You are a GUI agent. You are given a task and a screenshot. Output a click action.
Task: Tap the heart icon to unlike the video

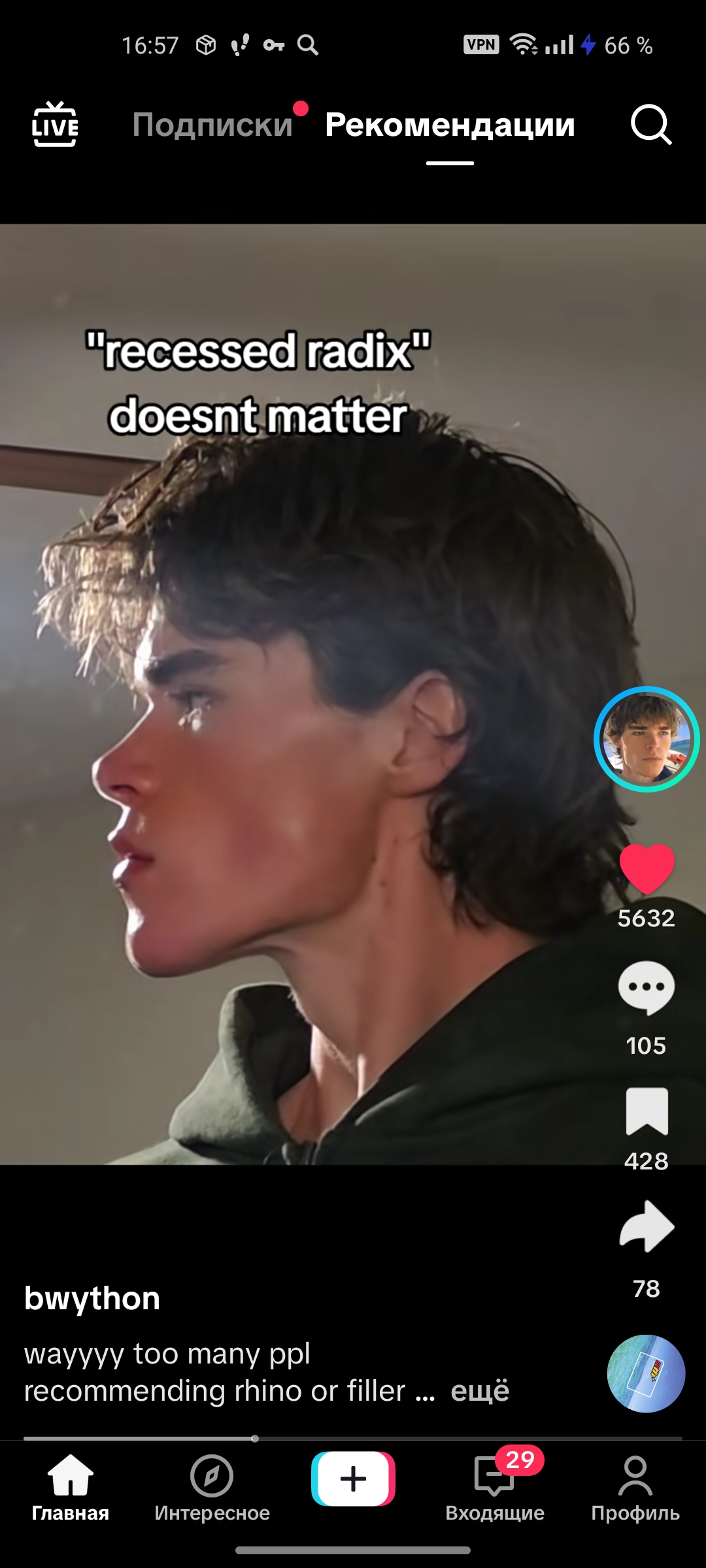pos(647,868)
